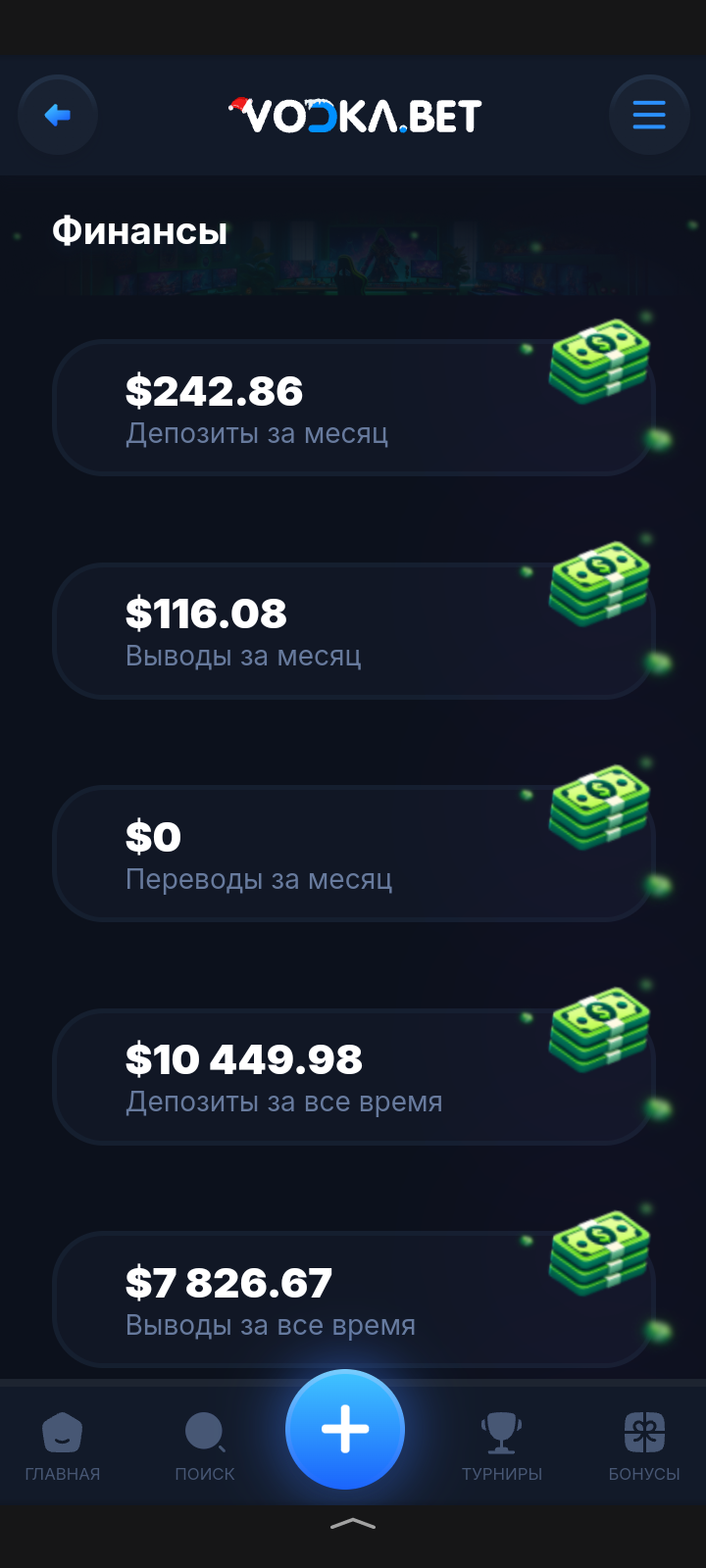This screenshot has width=706, height=1568.
Task: Open the Поиск tab
Action: coord(204,1445)
